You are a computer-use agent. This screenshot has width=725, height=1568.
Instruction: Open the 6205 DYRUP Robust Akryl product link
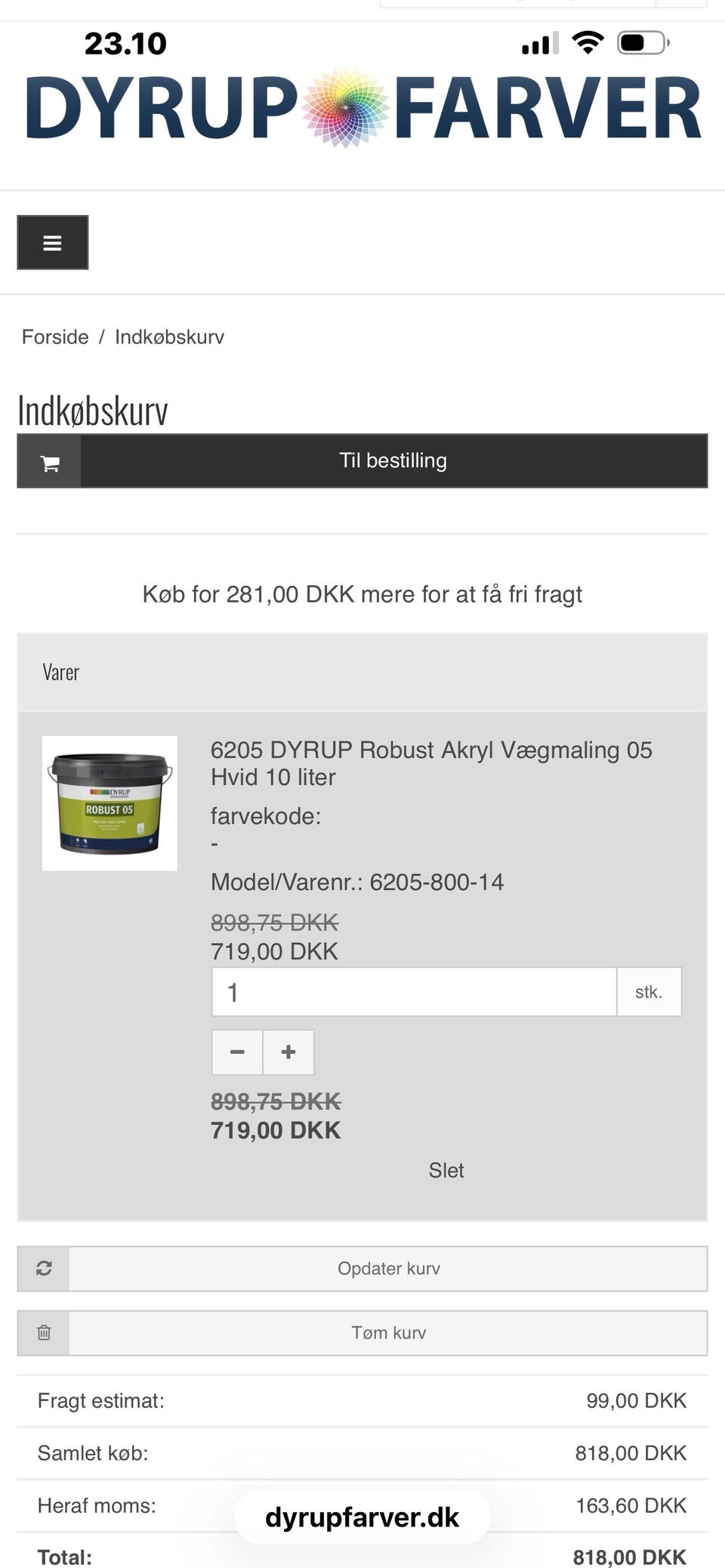coord(430,763)
